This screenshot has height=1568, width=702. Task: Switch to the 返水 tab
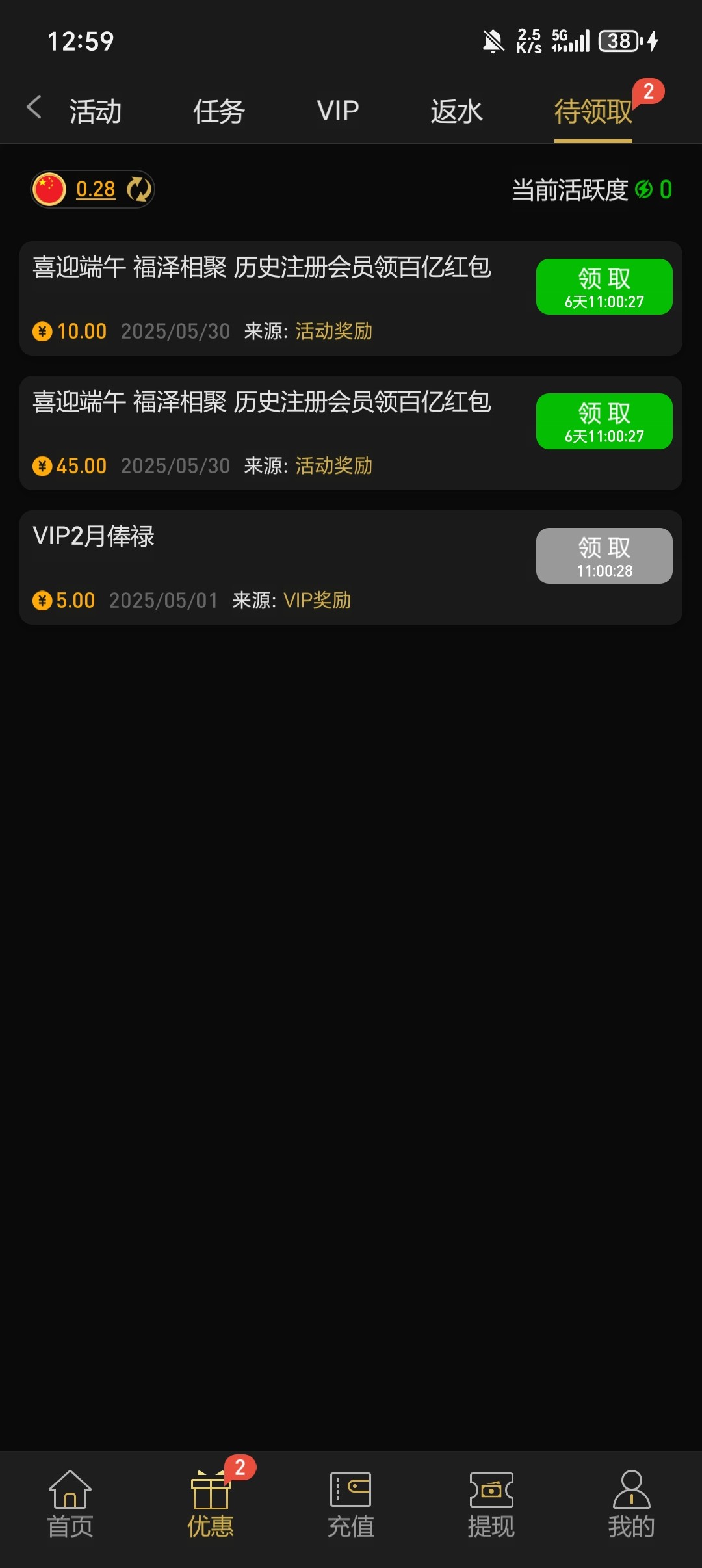click(456, 111)
